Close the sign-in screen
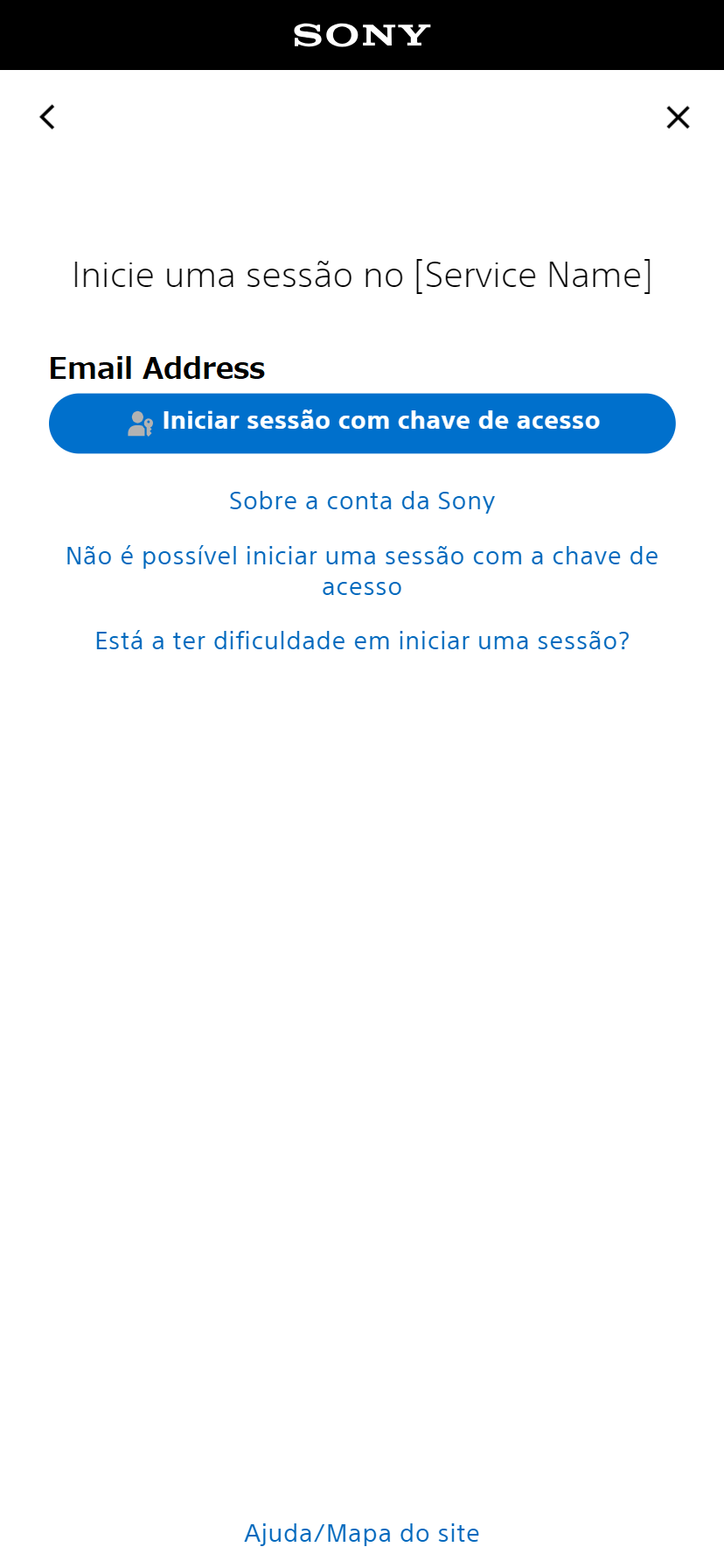 point(678,117)
